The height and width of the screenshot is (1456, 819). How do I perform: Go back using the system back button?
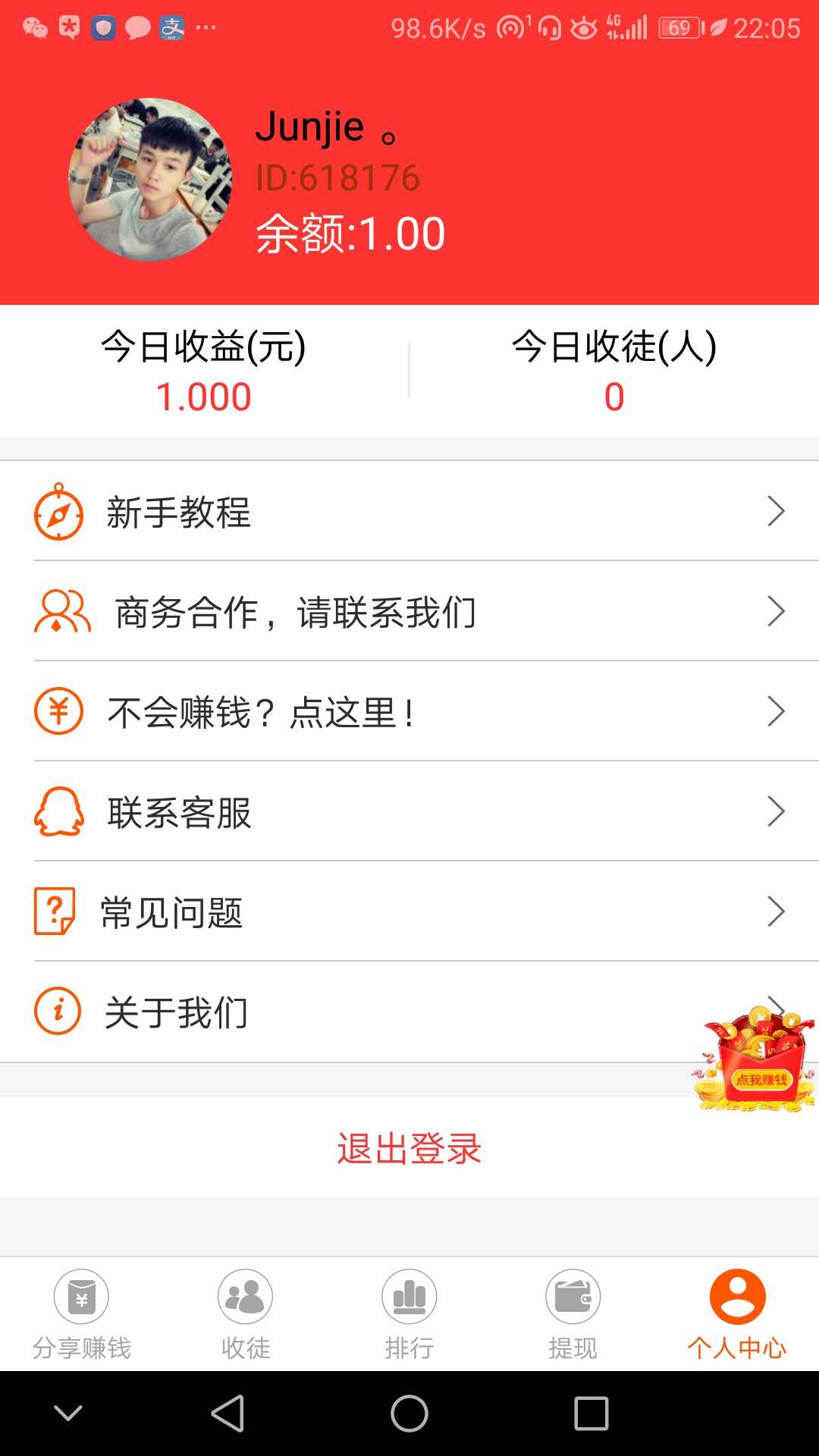point(227,1414)
